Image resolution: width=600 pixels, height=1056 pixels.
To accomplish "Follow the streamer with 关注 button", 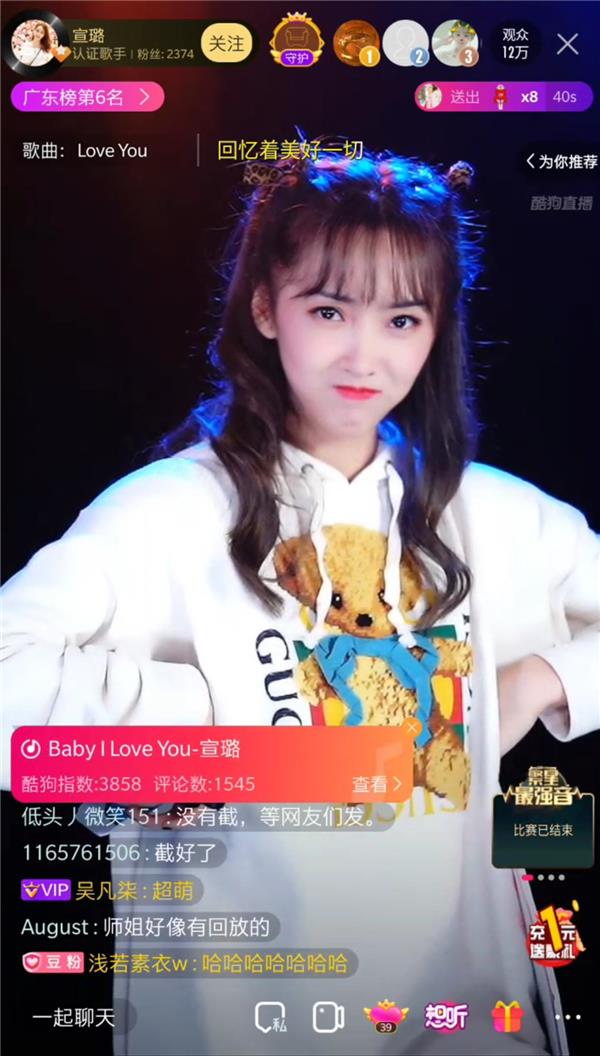I will pyautogui.click(x=226, y=43).
